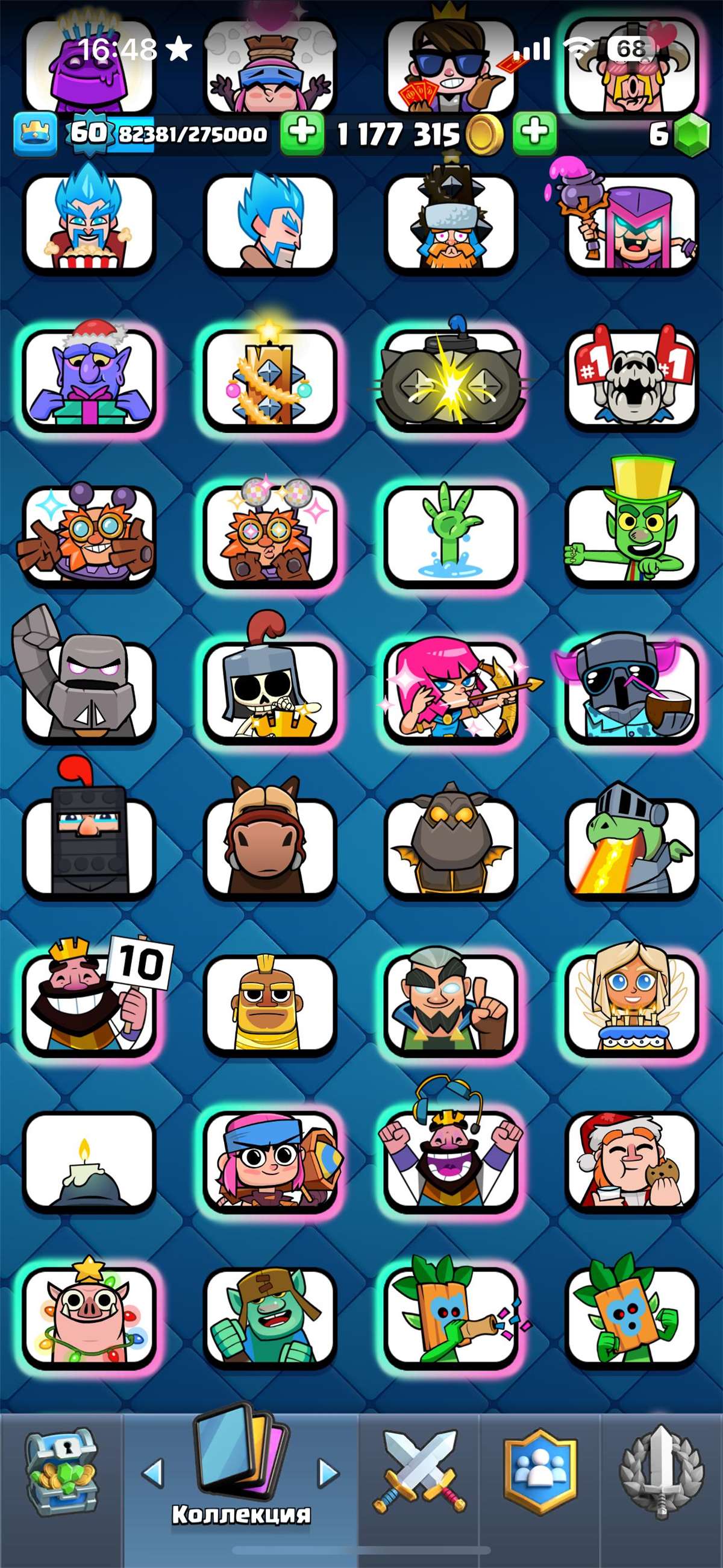Select the skeleton with #1 foam fingers emote

coord(631,377)
